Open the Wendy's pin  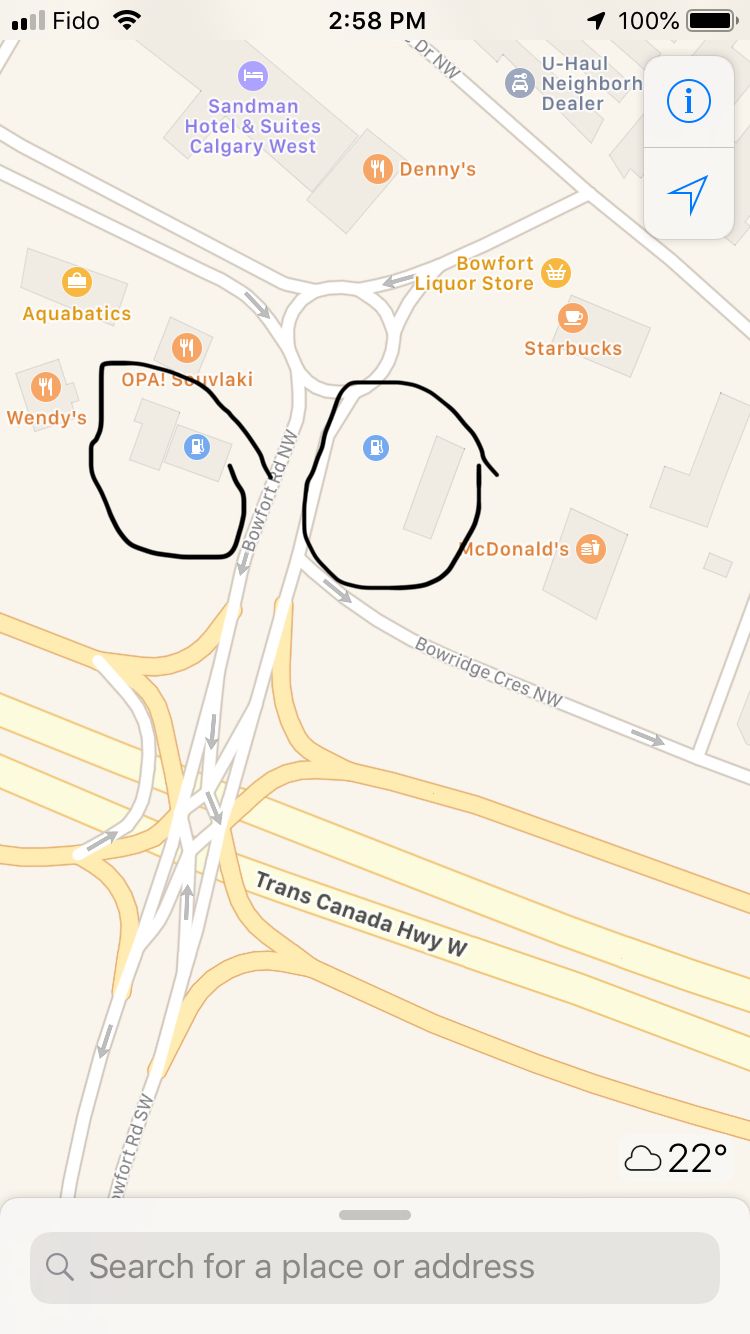pyautogui.click(x=45, y=386)
